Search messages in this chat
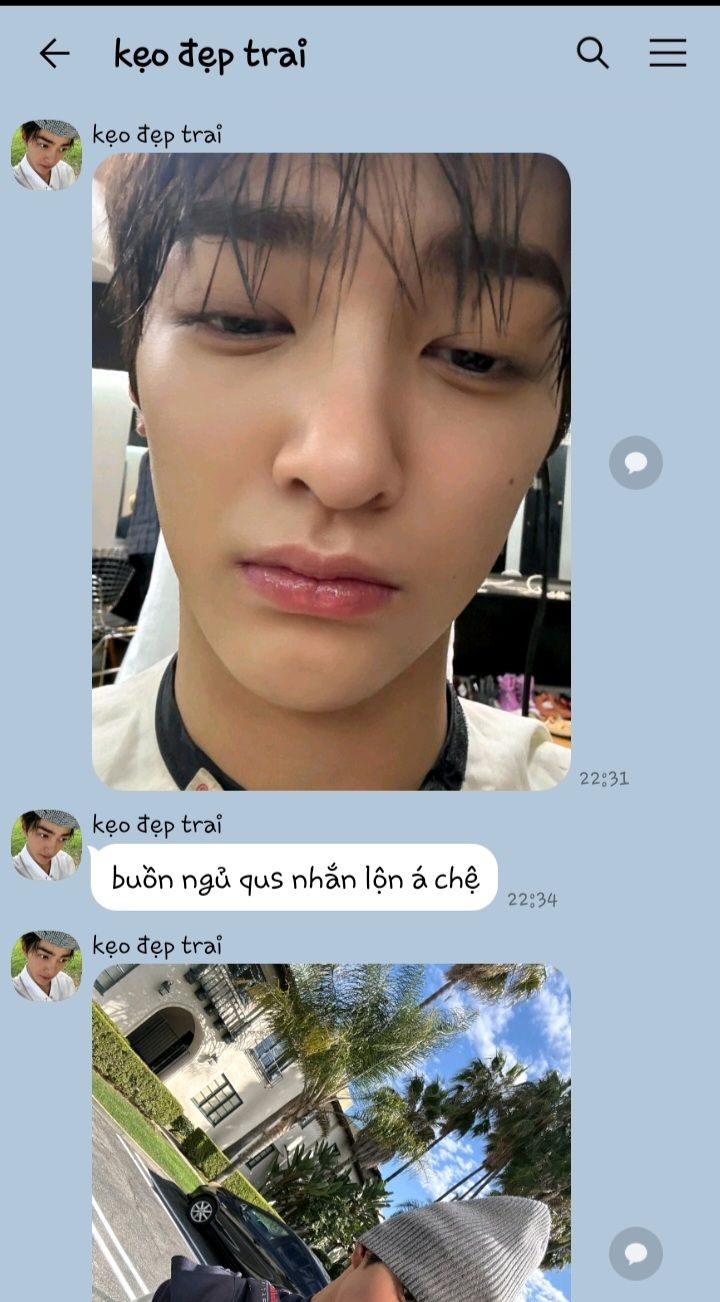 click(592, 53)
